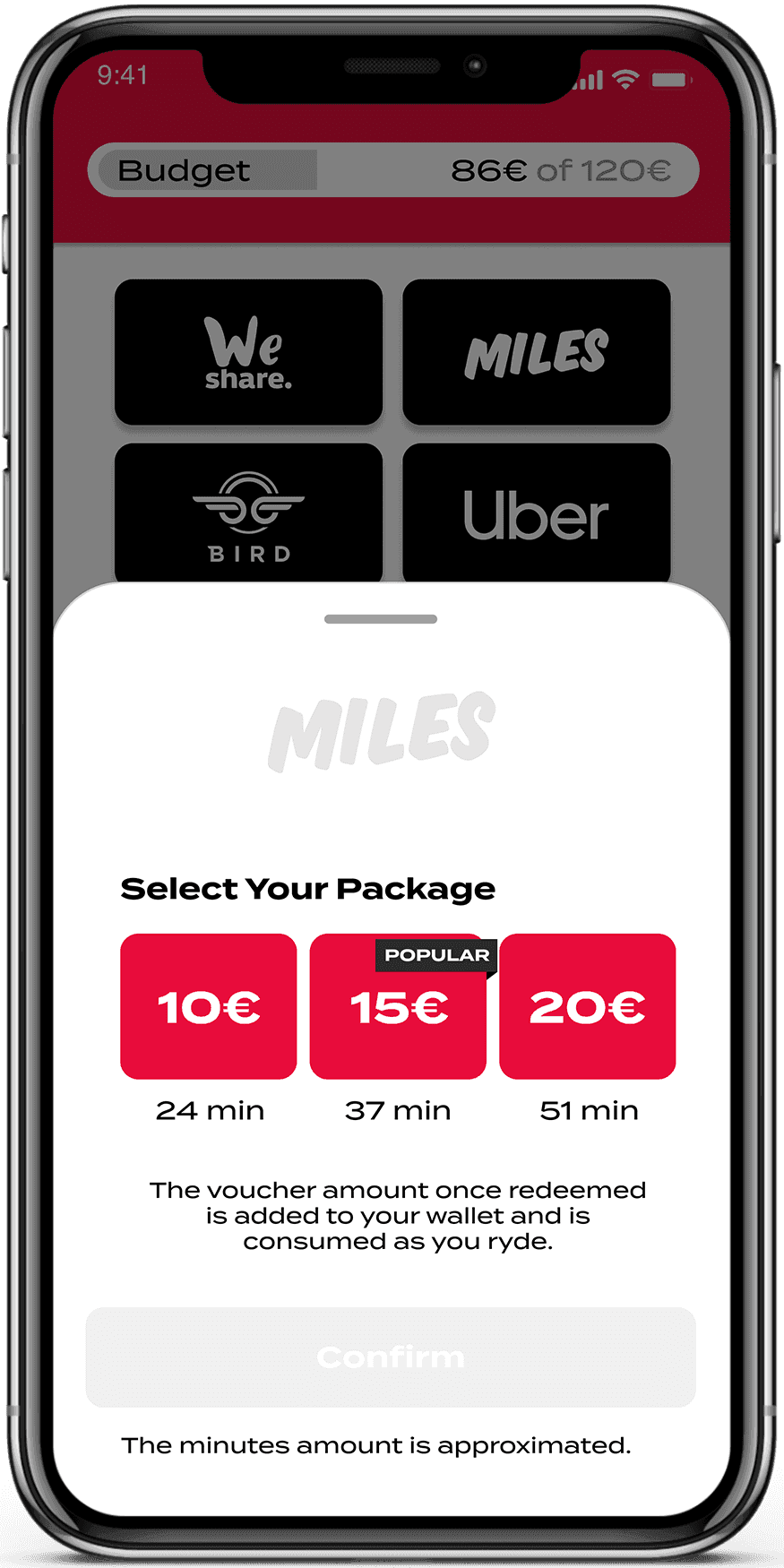
Task: Tap the Confirm button
Action: click(x=391, y=1357)
